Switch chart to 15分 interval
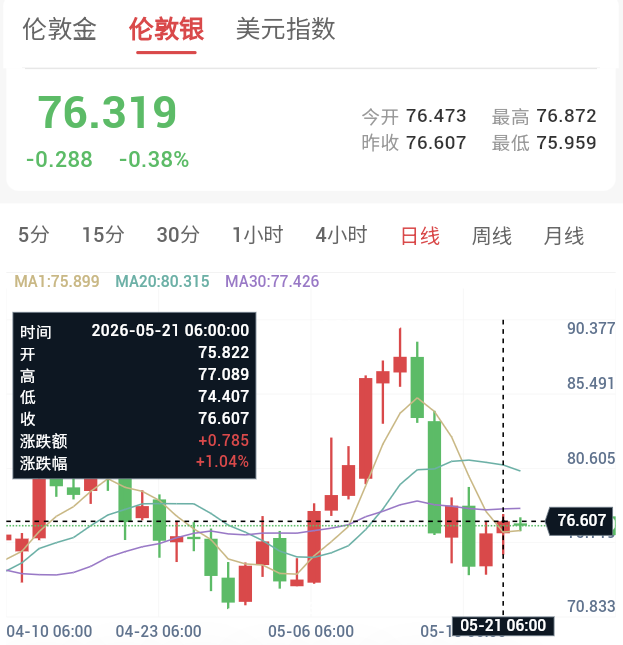The image size is (623, 645). tap(103, 235)
